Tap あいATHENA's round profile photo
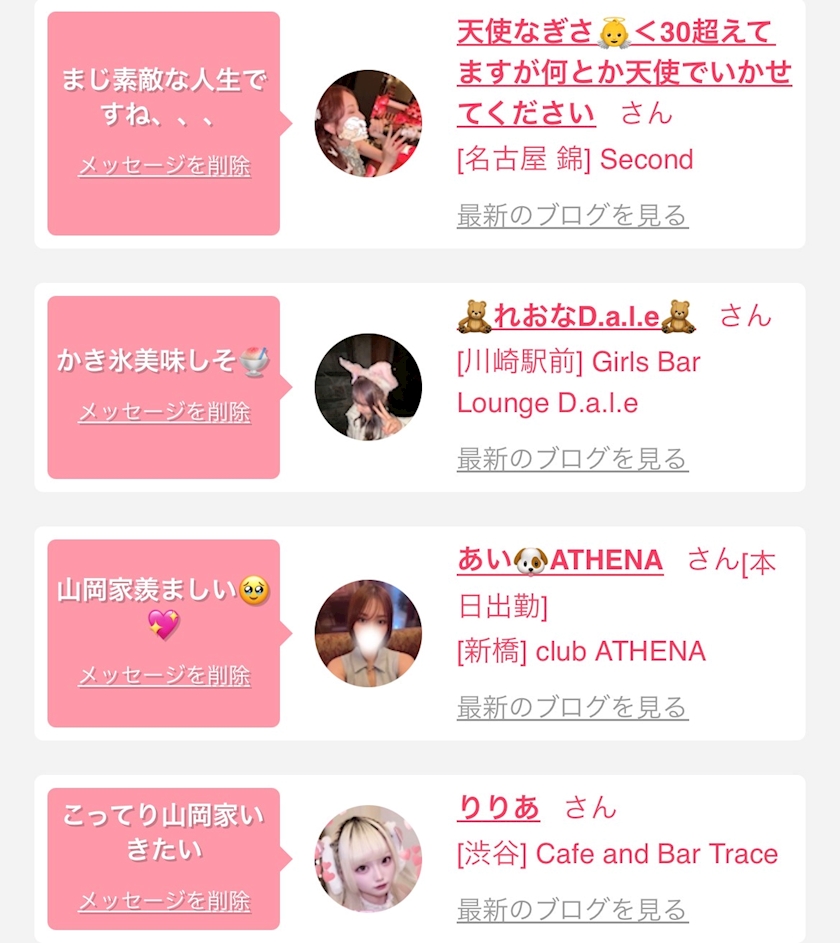840x943 pixels. point(369,633)
